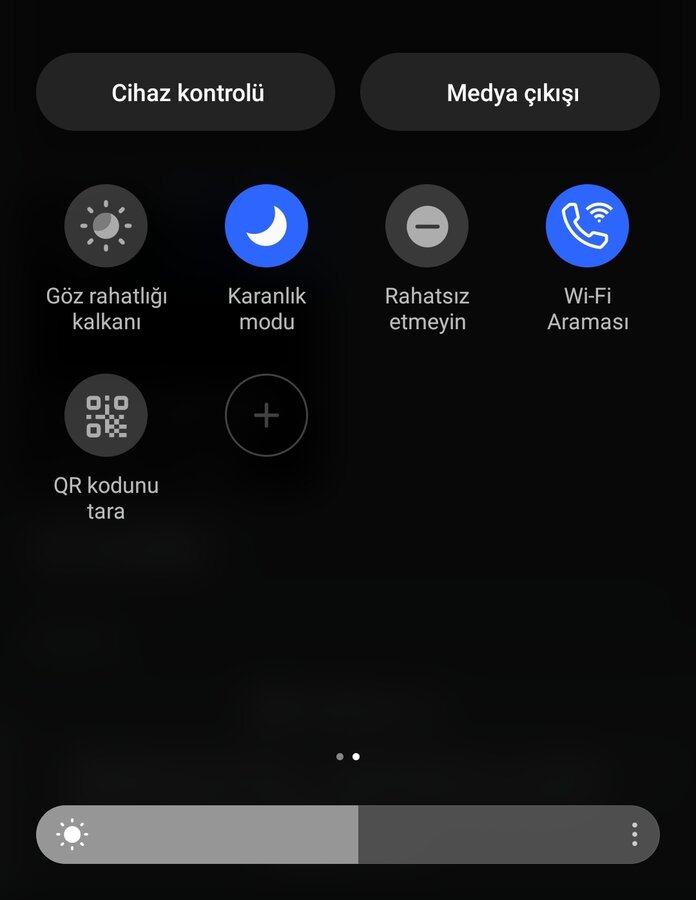Launch QR kodunu tara

click(x=106, y=415)
